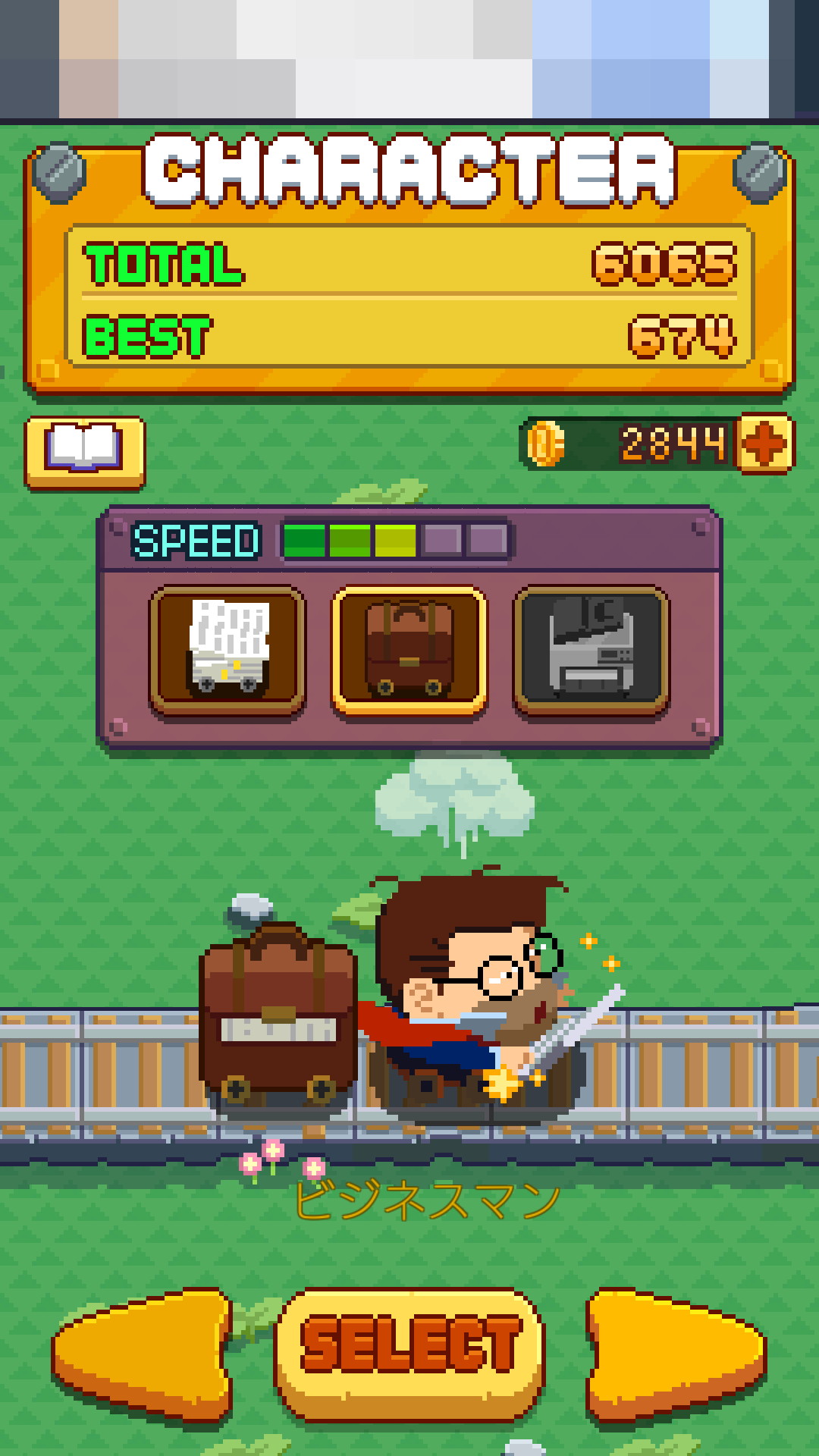Go to the previous character with left arrow
The width and height of the screenshot is (819, 1456).
click(x=144, y=1354)
